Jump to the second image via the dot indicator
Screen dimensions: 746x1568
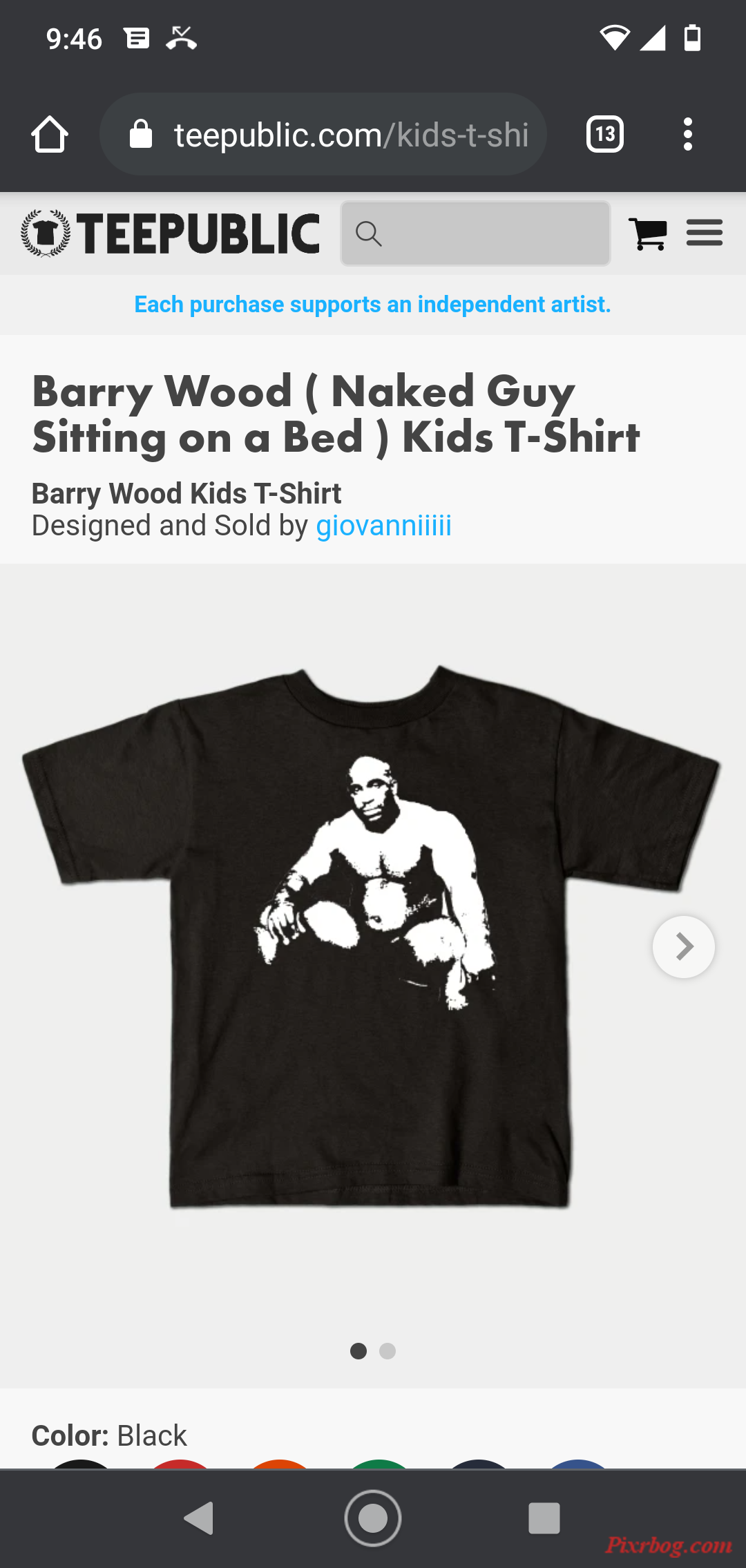click(388, 1351)
